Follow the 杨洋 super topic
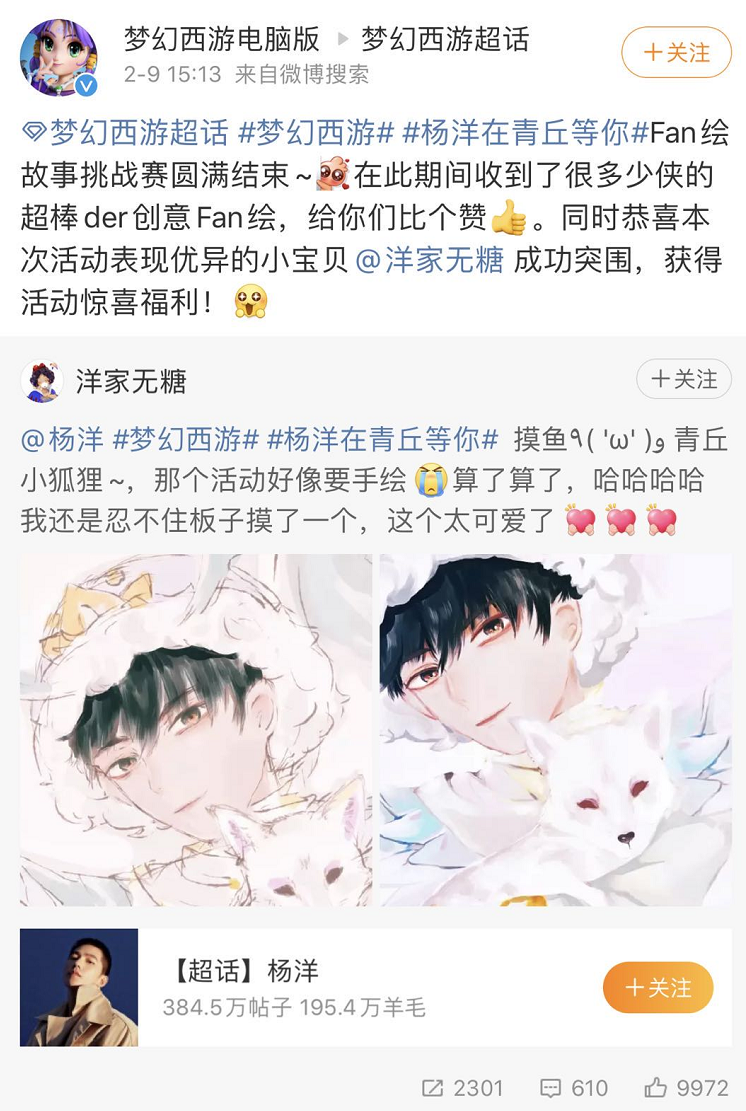 click(x=657, y=988)
